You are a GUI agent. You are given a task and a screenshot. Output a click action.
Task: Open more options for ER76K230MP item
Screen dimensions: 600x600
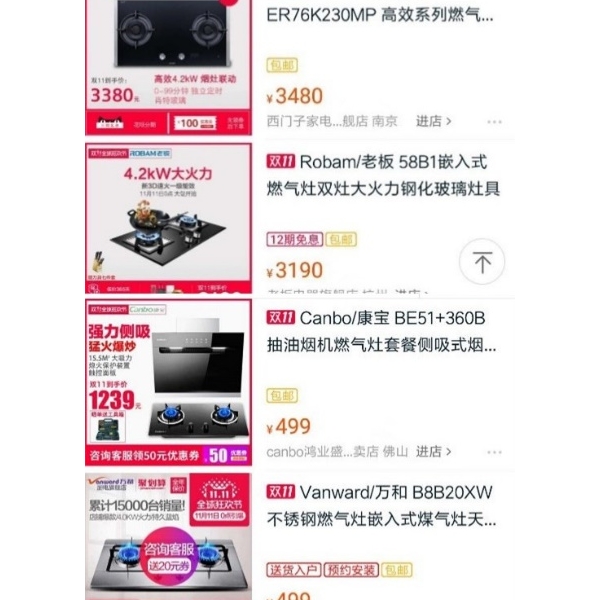pos(496,122)
